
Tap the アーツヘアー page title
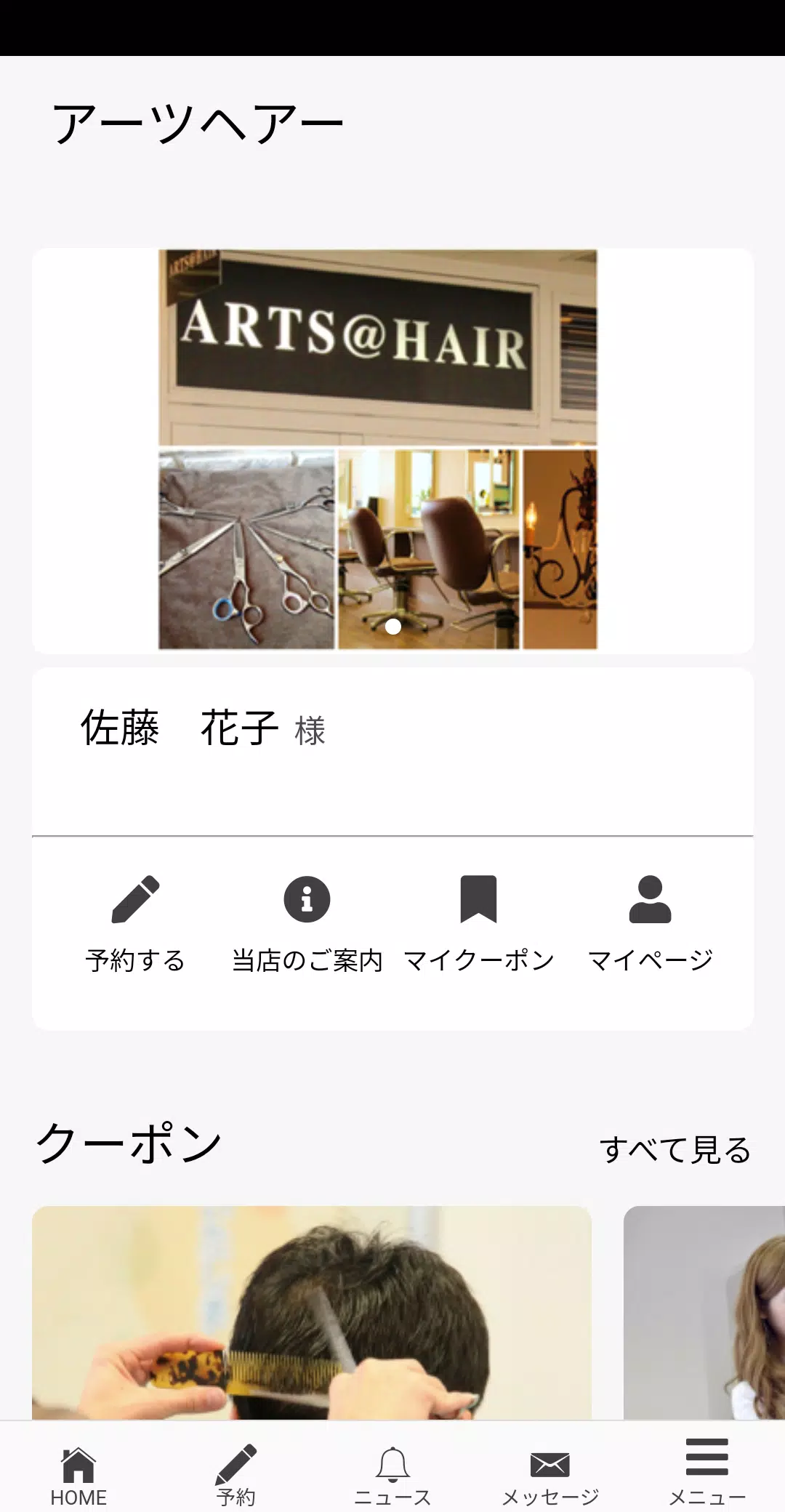coord(196,120)
